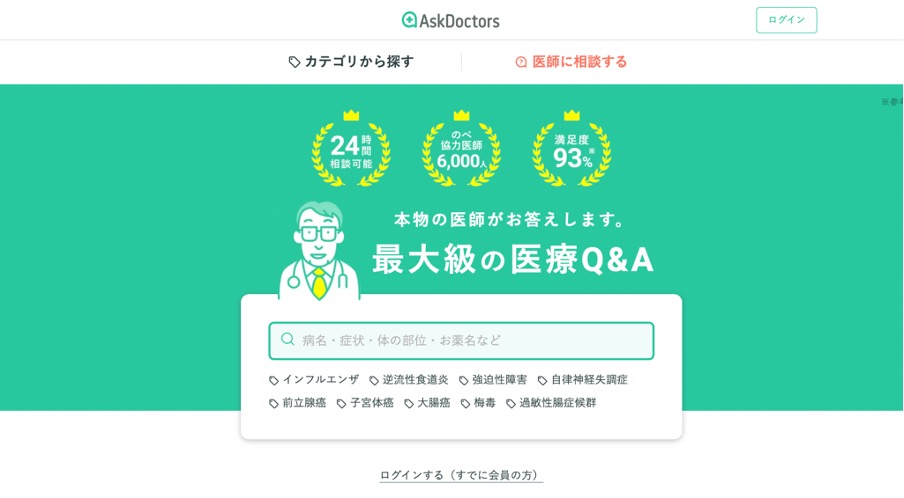Open カテゴリから探す navigation item

pos(351,62)
